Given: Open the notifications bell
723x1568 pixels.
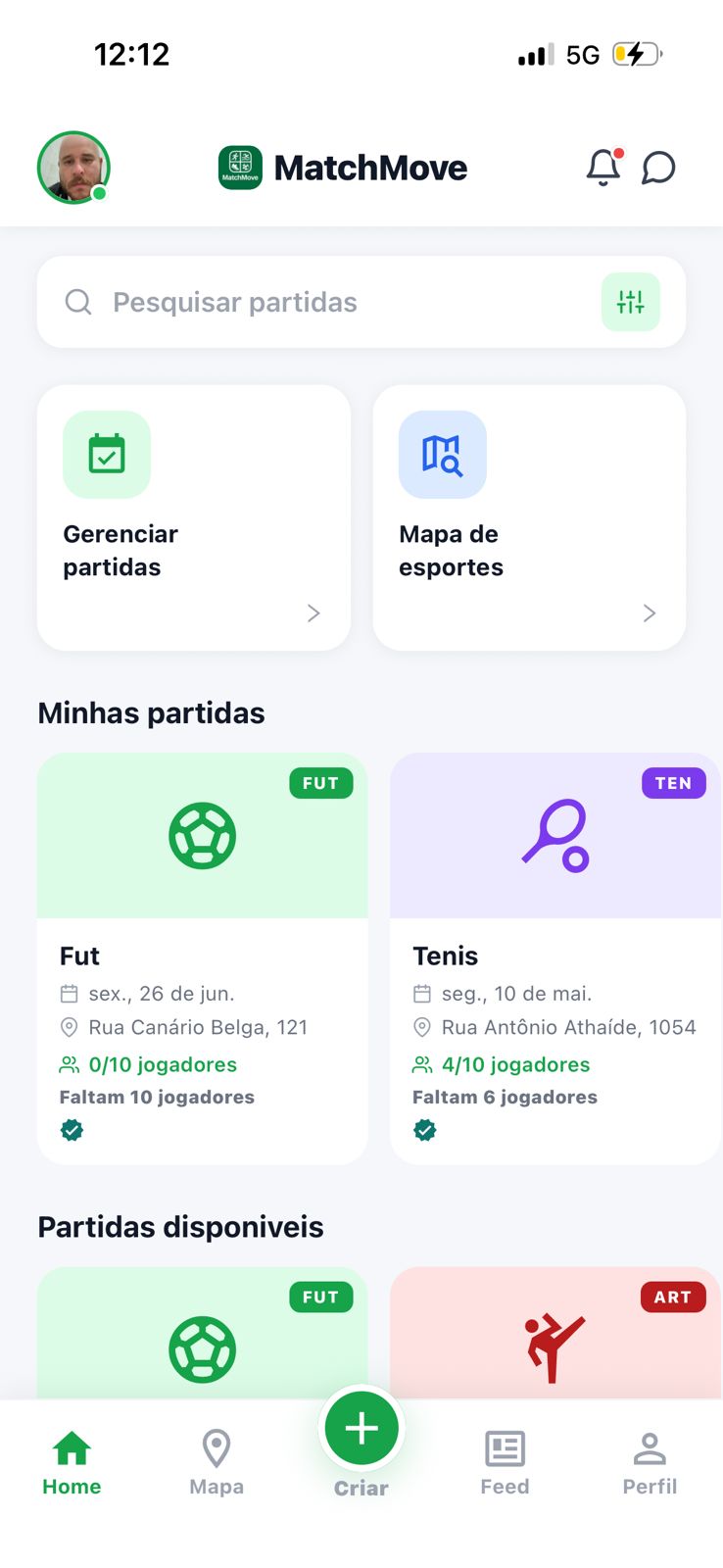Looking at the screenshot, I should [x=603, y=168].
